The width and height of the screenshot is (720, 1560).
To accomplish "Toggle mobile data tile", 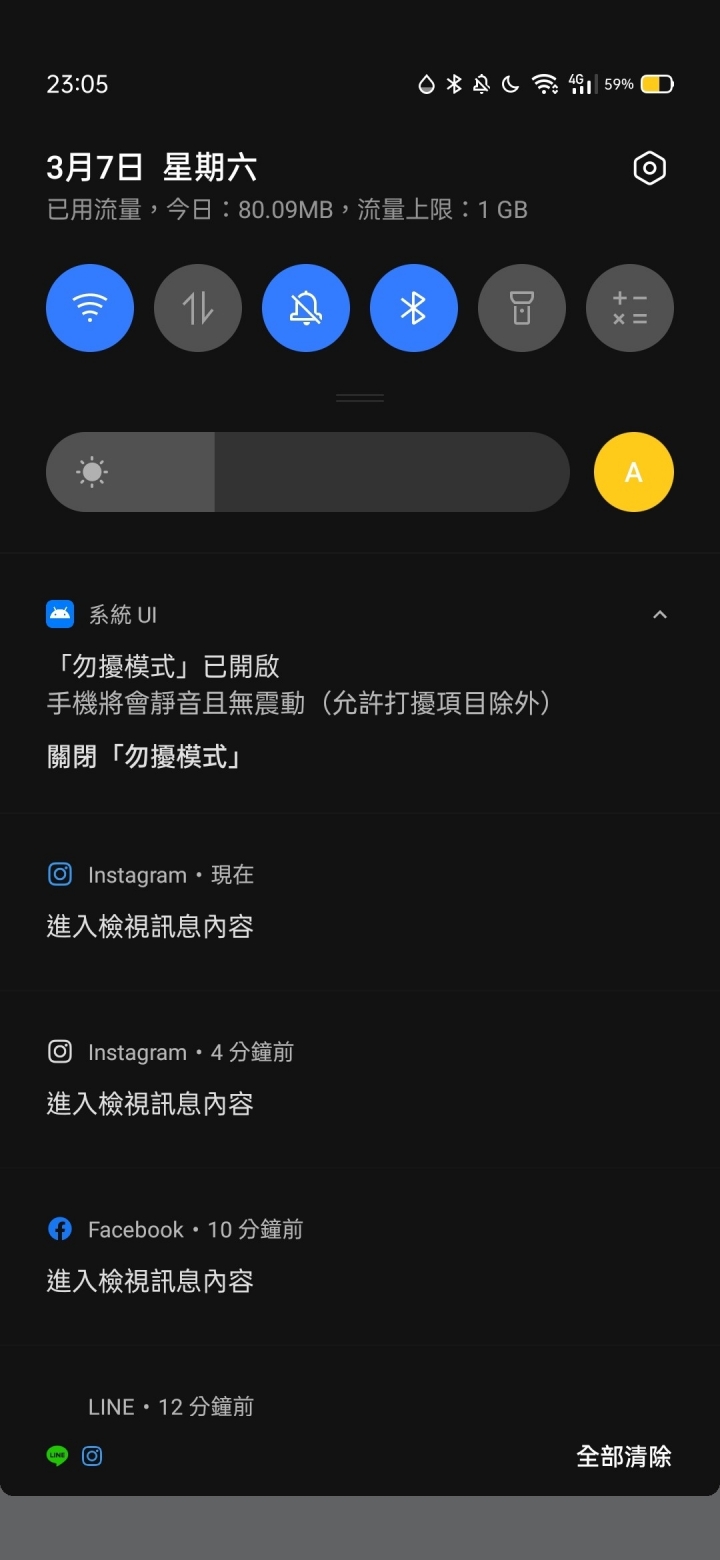I will (197, 308).
